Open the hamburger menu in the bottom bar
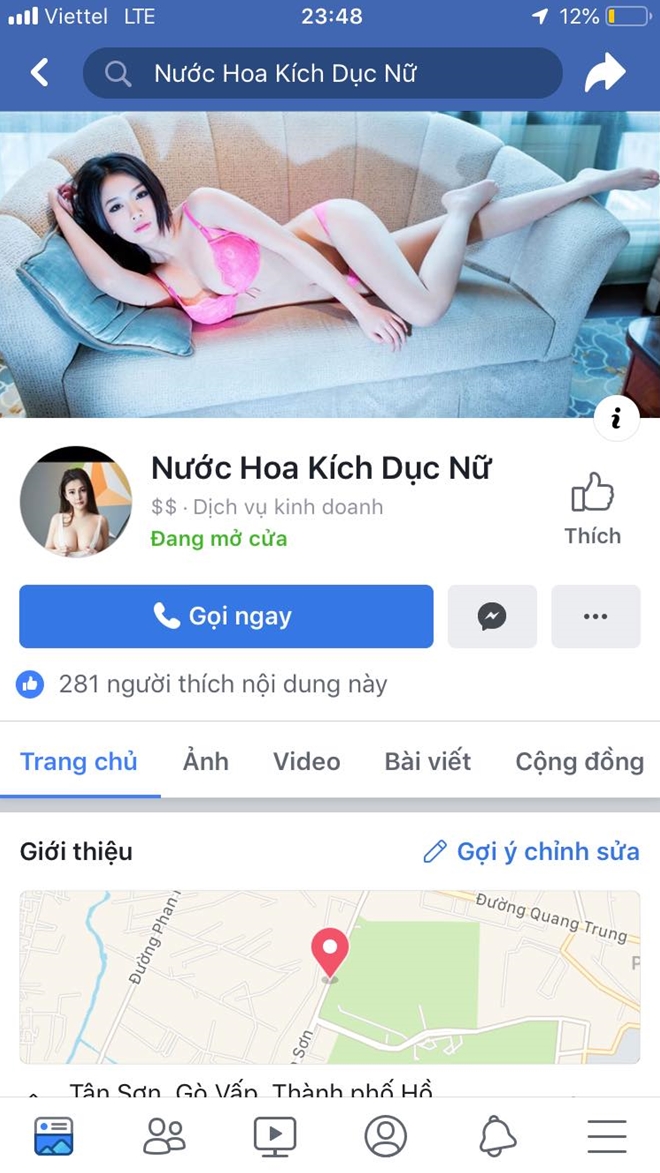The image size is (660, 1173). pos(606,1136)
